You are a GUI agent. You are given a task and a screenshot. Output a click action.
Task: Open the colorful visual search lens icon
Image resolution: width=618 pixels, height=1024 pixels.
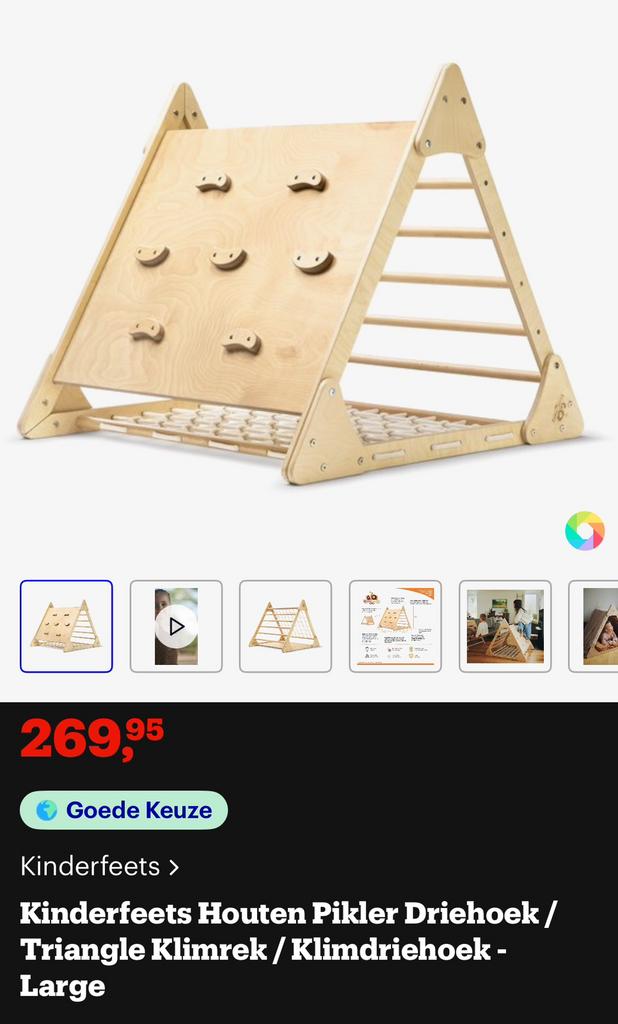584,530
